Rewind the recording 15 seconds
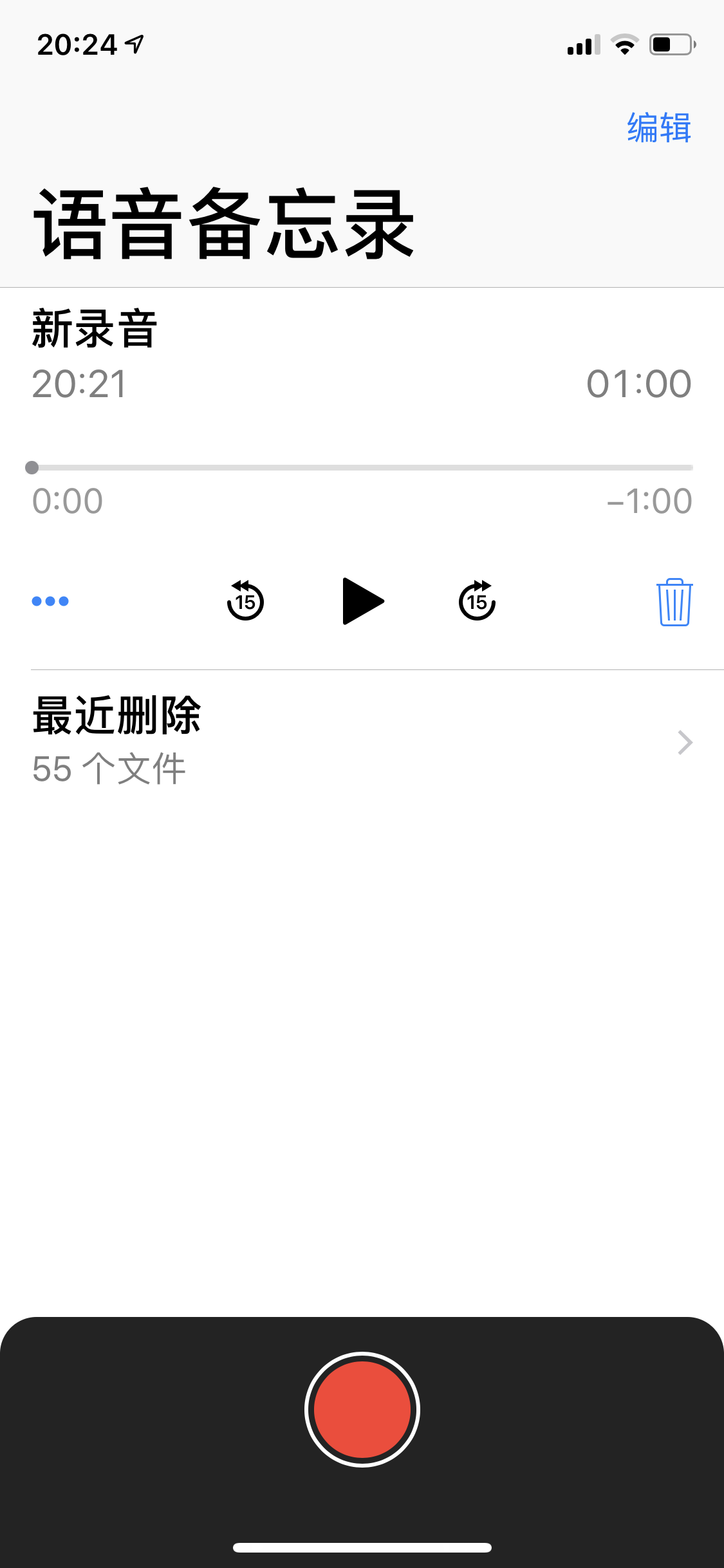Image resolution: width=724 pixels, height=1568 pixels. pos(245,601)
